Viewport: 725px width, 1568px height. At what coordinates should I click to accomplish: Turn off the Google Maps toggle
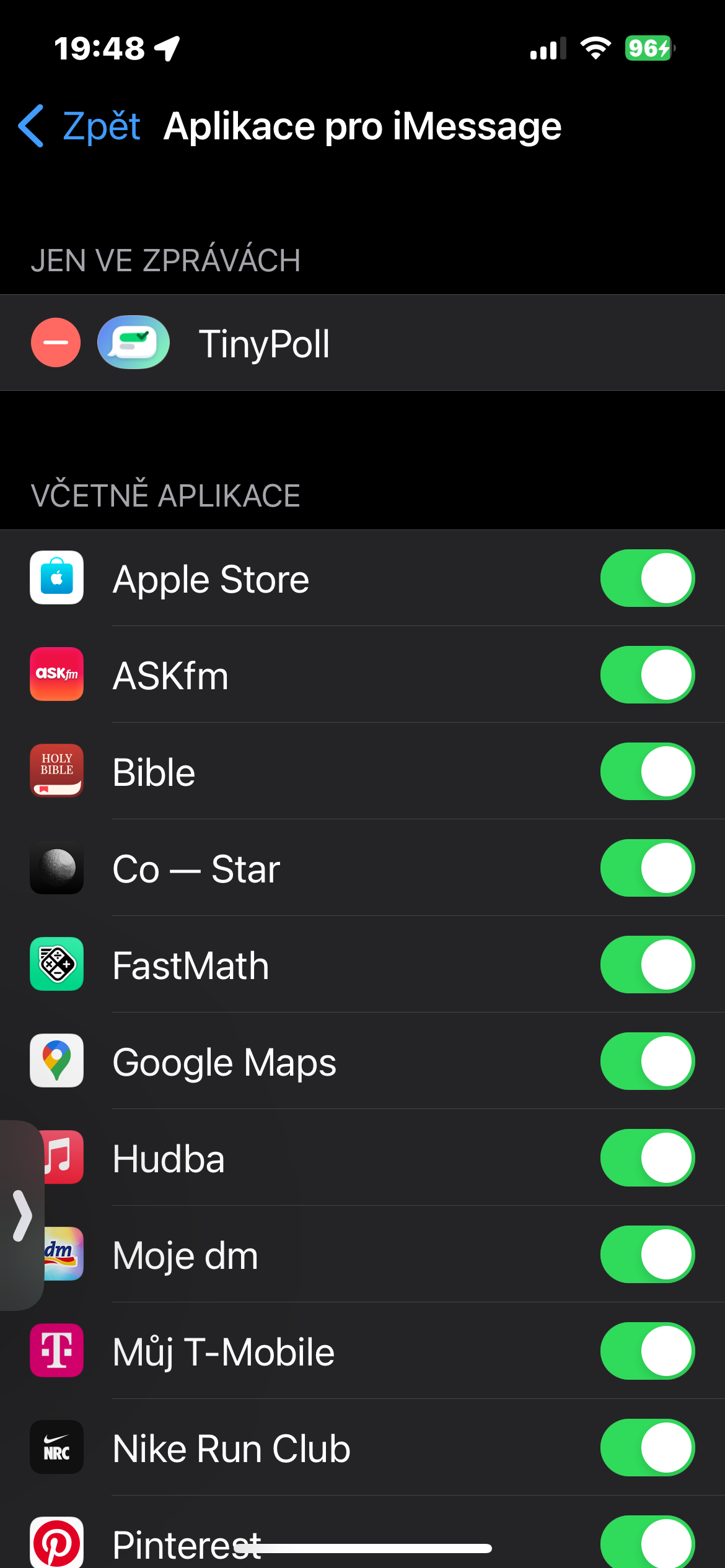click(x=647, y=1061)
